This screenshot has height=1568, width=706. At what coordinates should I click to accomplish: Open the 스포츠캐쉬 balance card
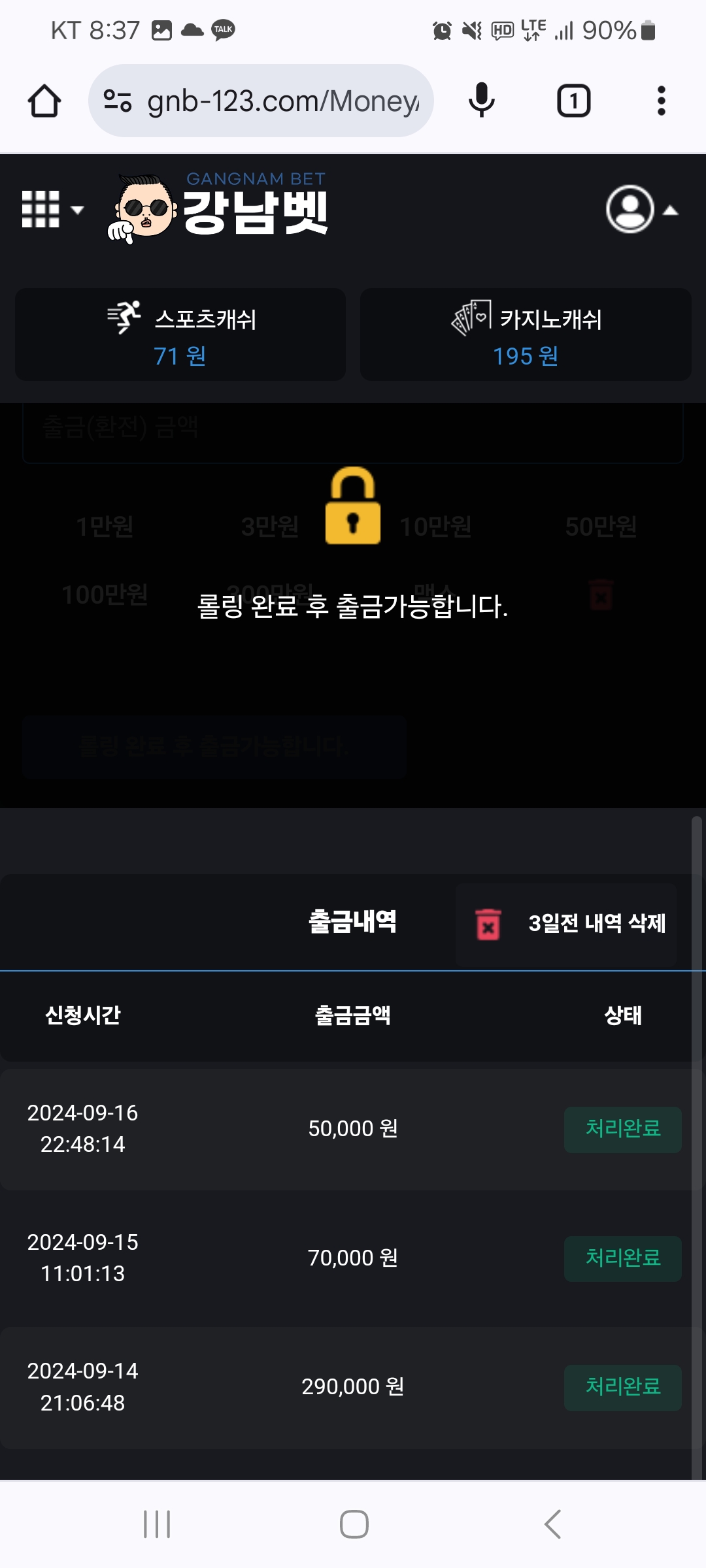click(180, 335)
